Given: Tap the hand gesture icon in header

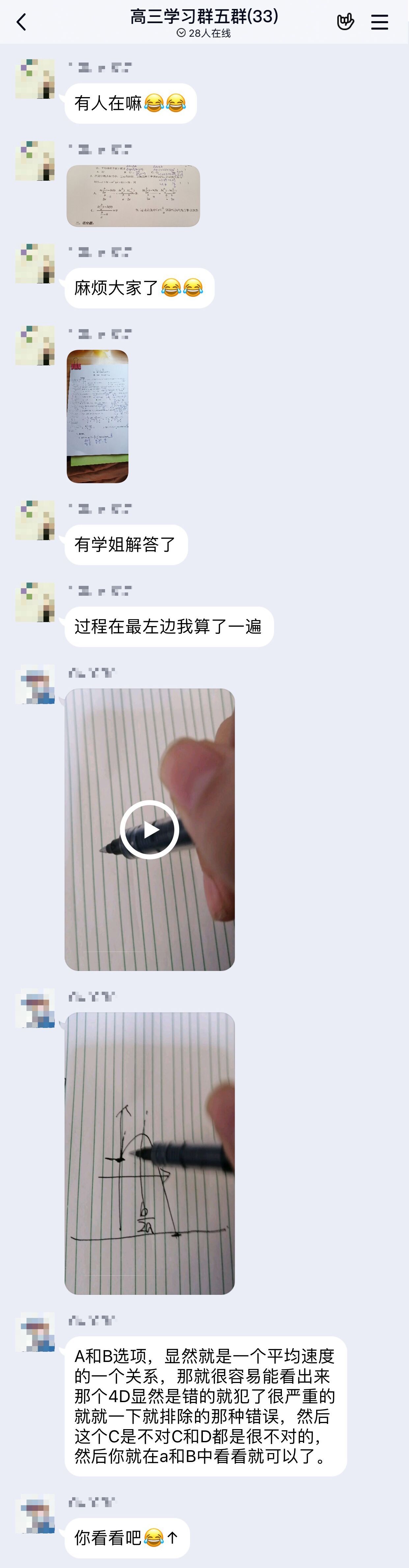Looking at the screenshot, I should point(345,22).
